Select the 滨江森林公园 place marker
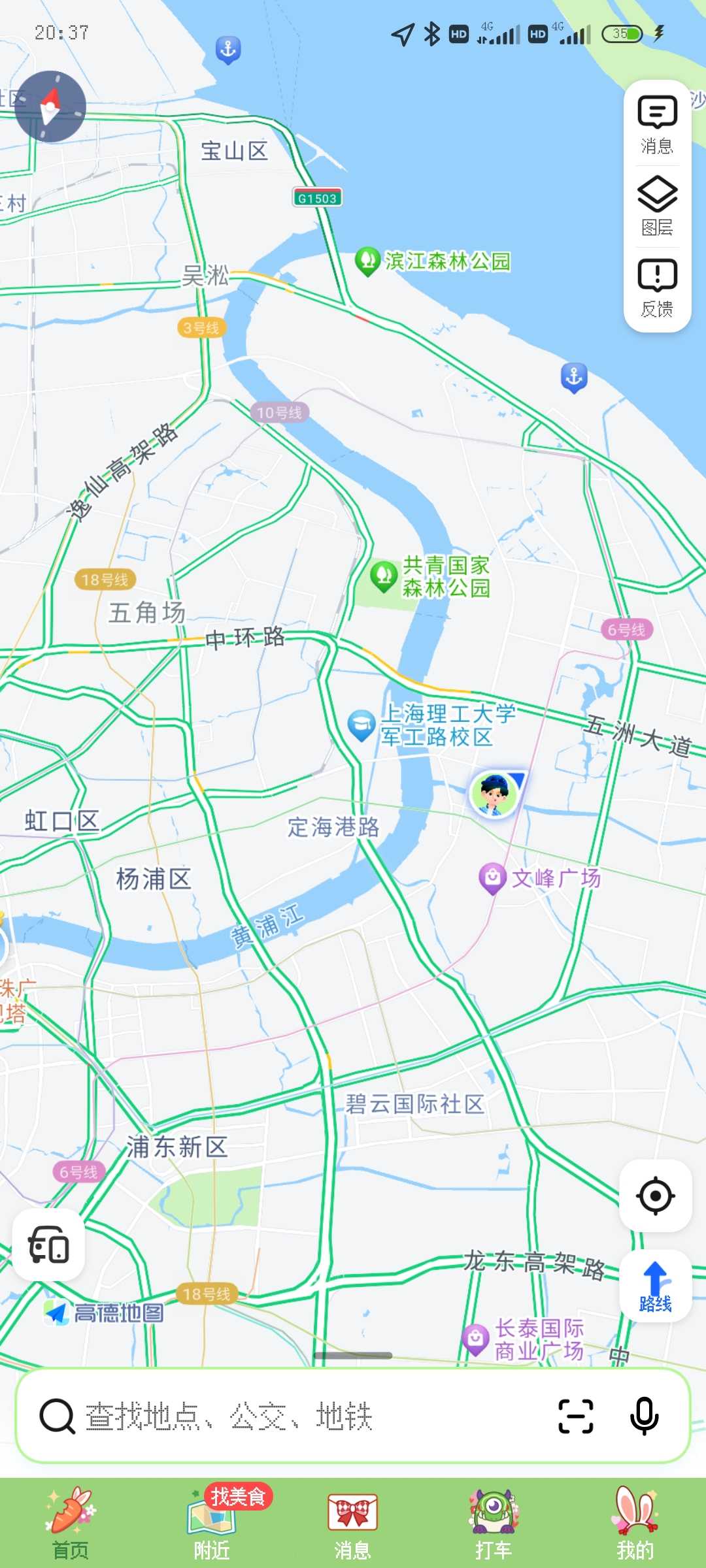 pos(432,261)
